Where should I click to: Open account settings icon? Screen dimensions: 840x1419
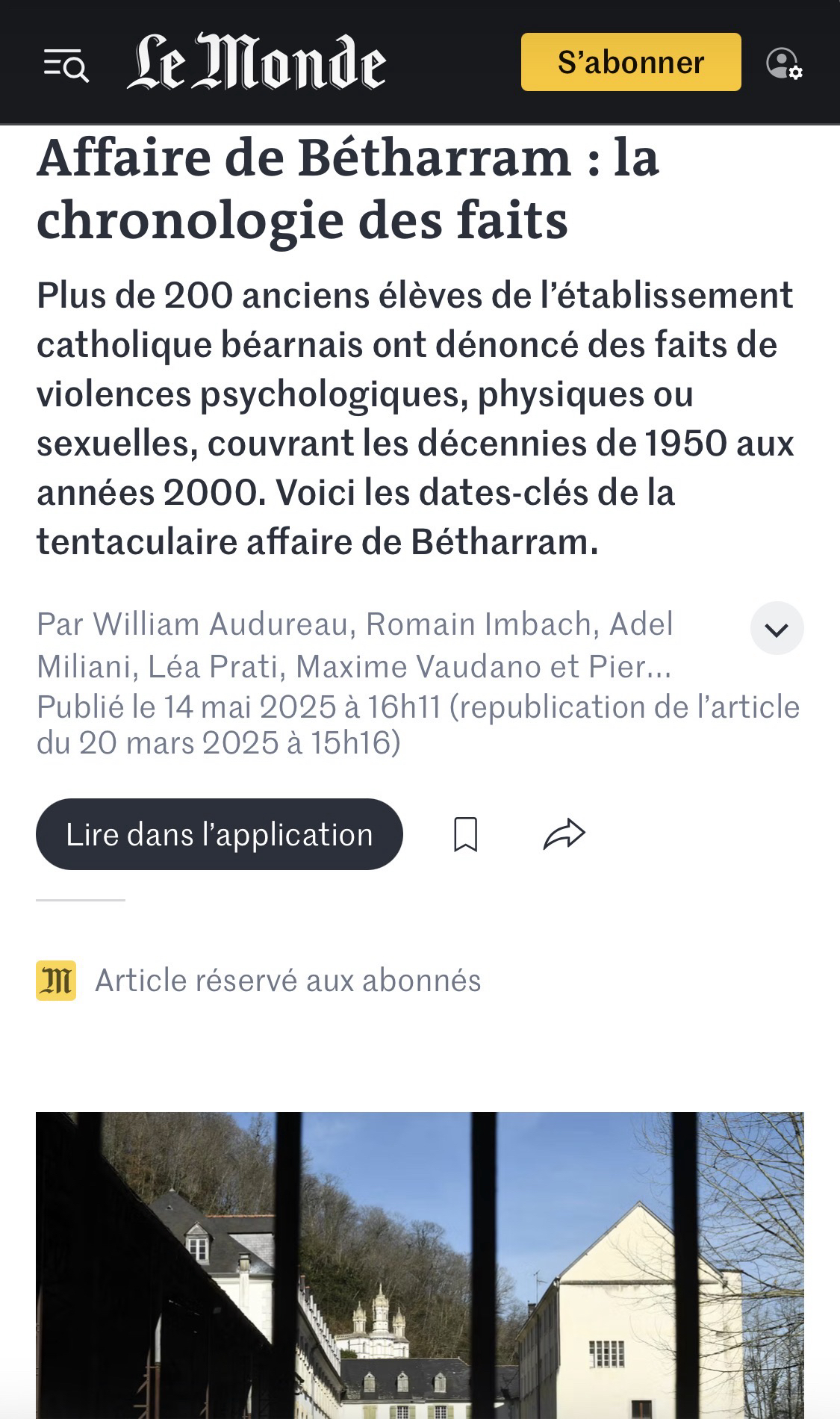[x=783, y=63]
